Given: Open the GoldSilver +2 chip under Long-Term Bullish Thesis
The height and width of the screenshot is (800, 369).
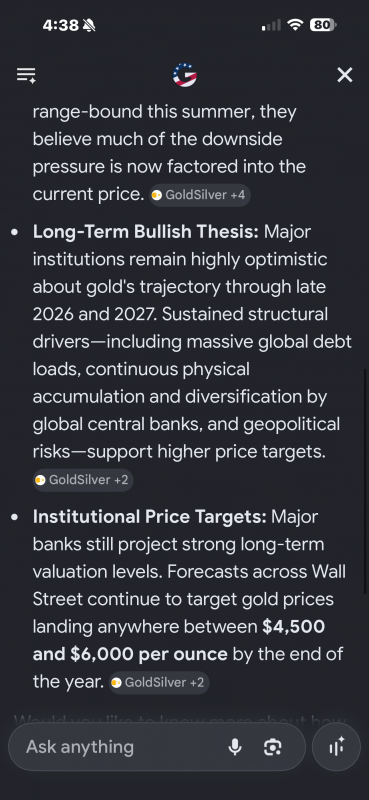Looking at the screenshot, I should tap(83, 480).
